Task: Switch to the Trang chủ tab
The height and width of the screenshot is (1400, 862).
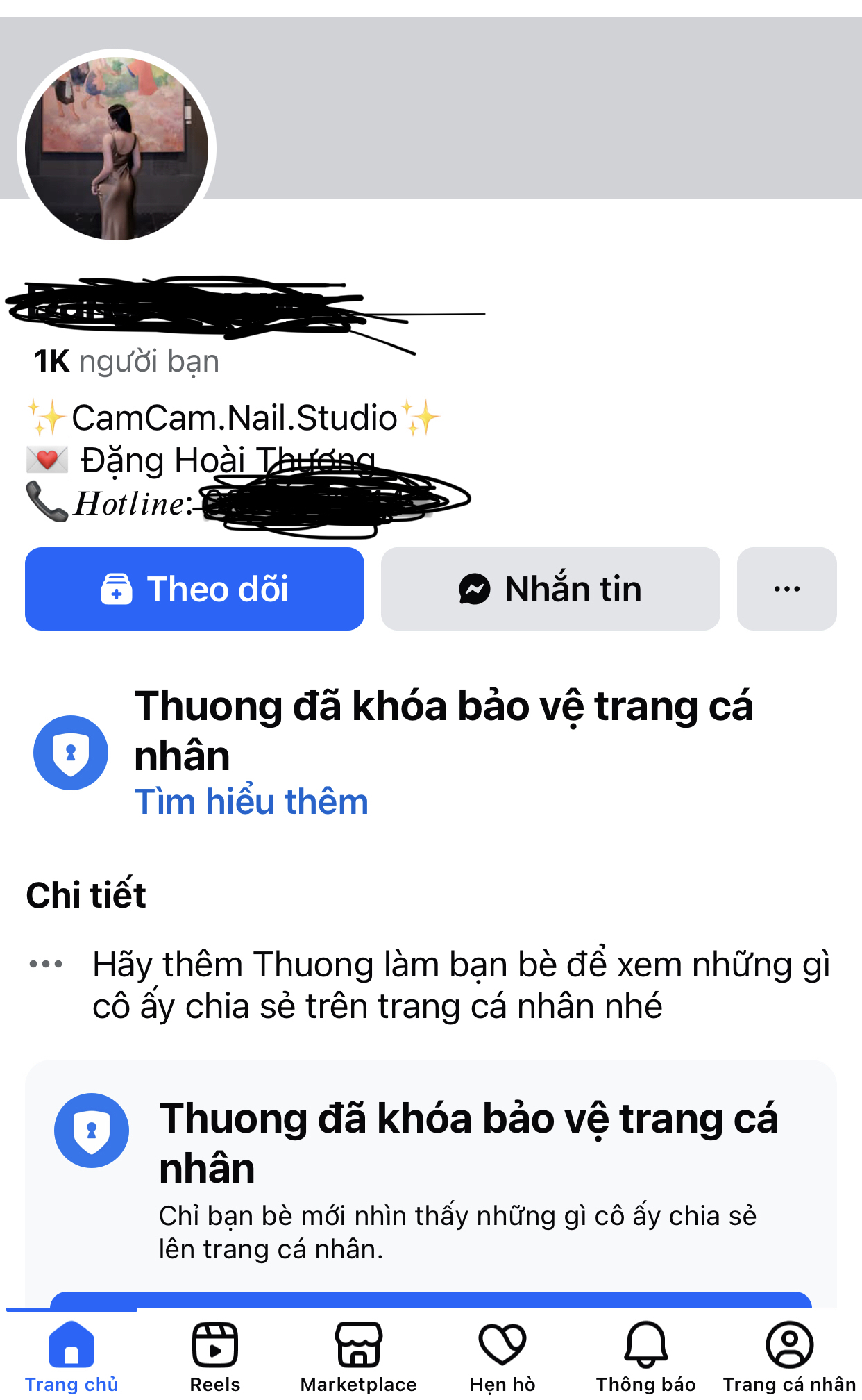Action: click(x=71, y=1357)
